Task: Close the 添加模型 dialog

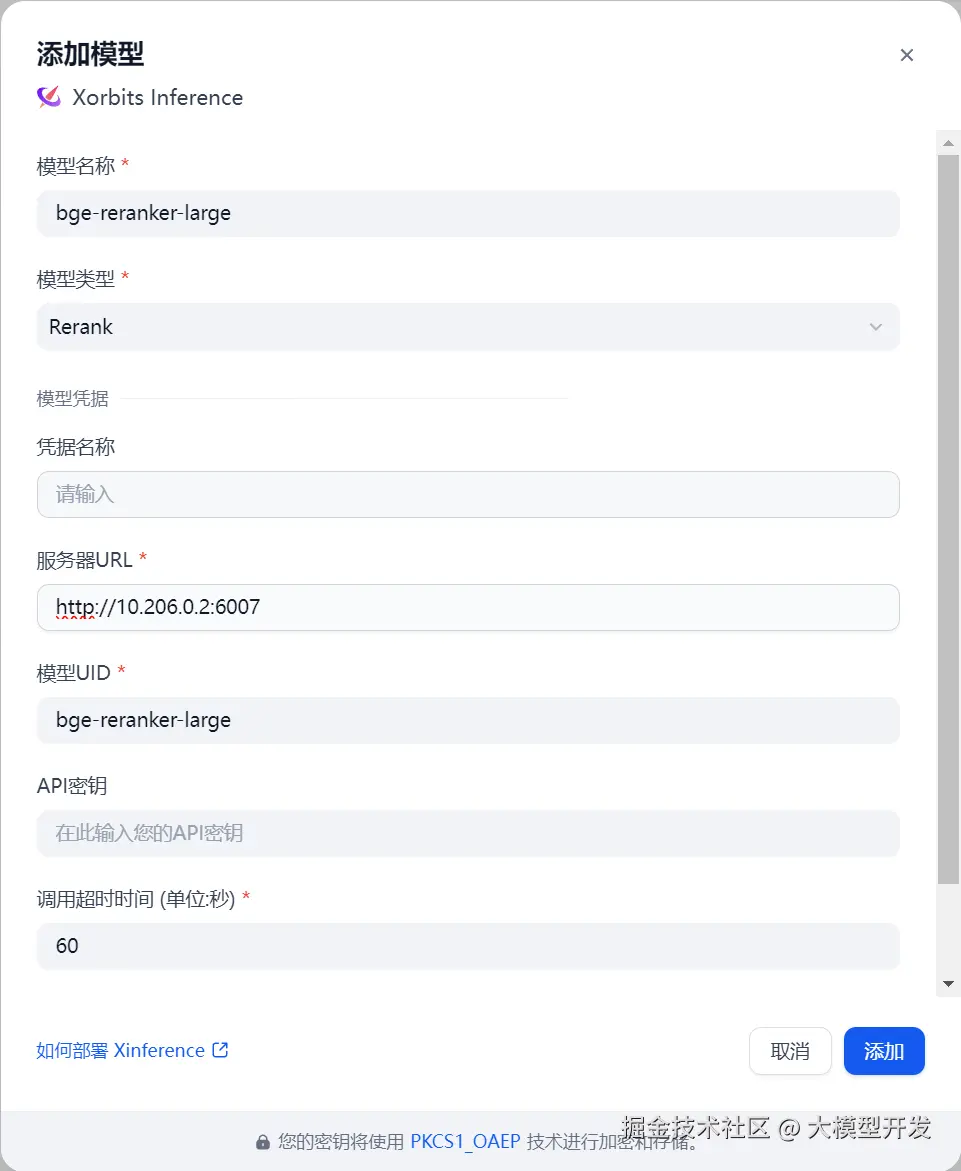Action: coord(906,56)
